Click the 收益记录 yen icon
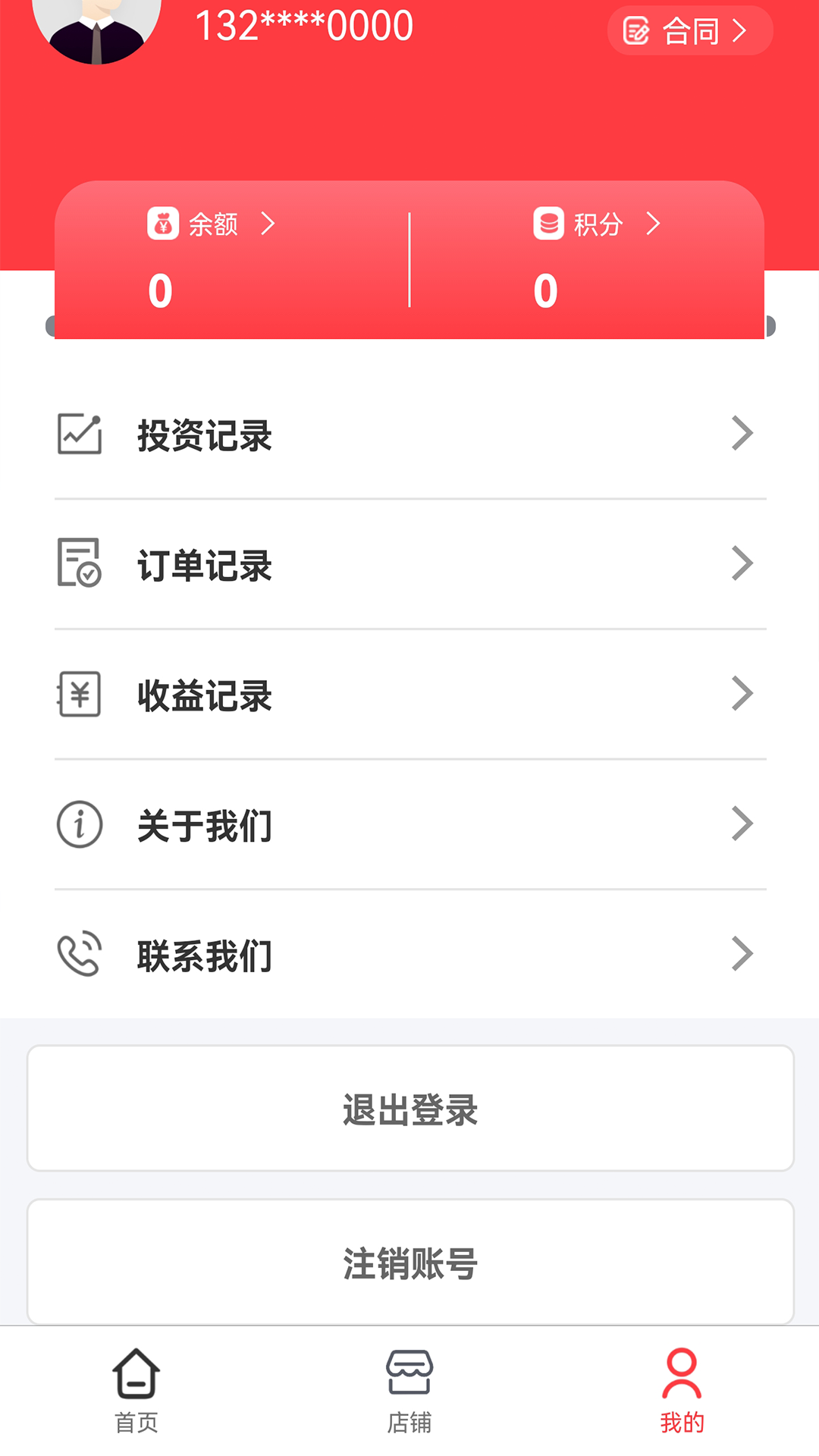 coord(79,695)
